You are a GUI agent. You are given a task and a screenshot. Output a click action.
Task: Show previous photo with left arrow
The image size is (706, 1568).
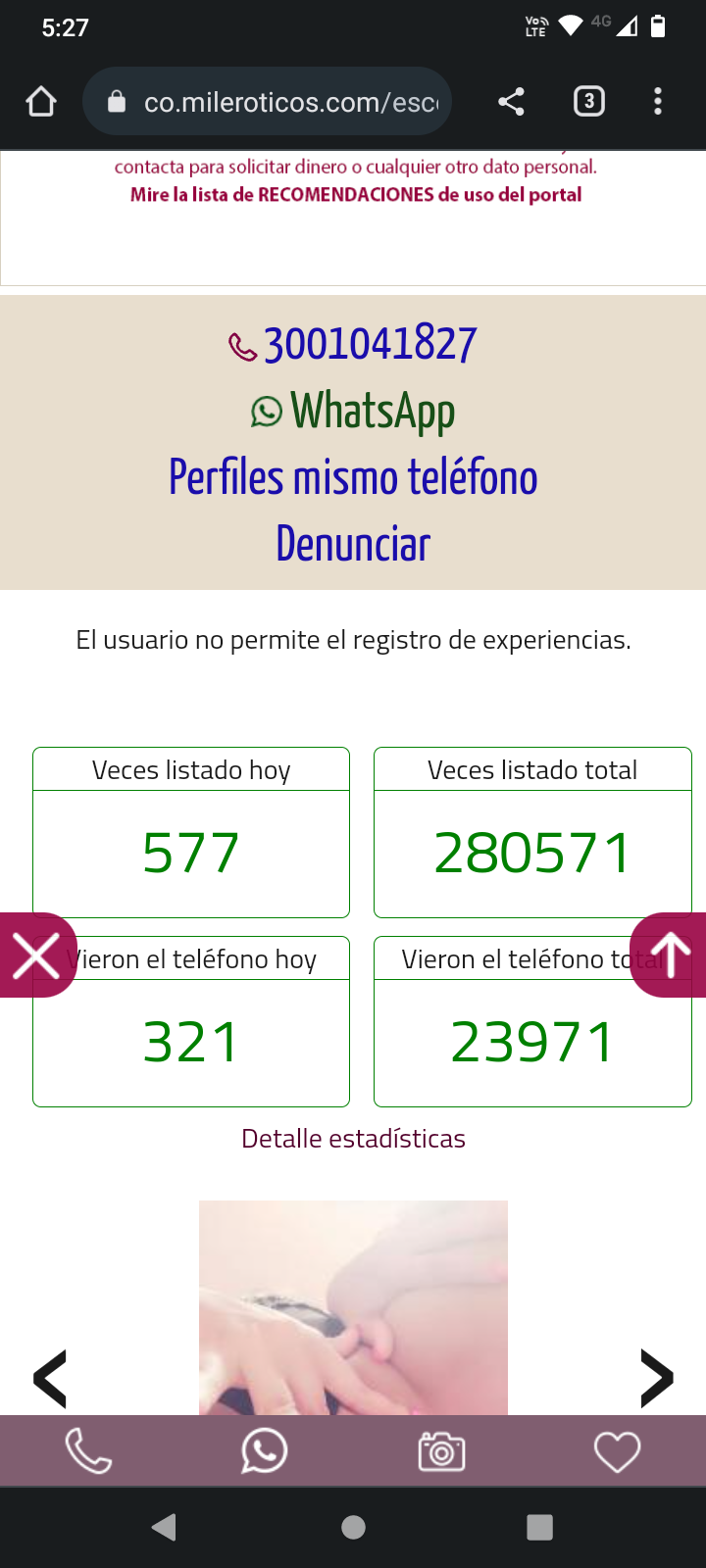50,1379
